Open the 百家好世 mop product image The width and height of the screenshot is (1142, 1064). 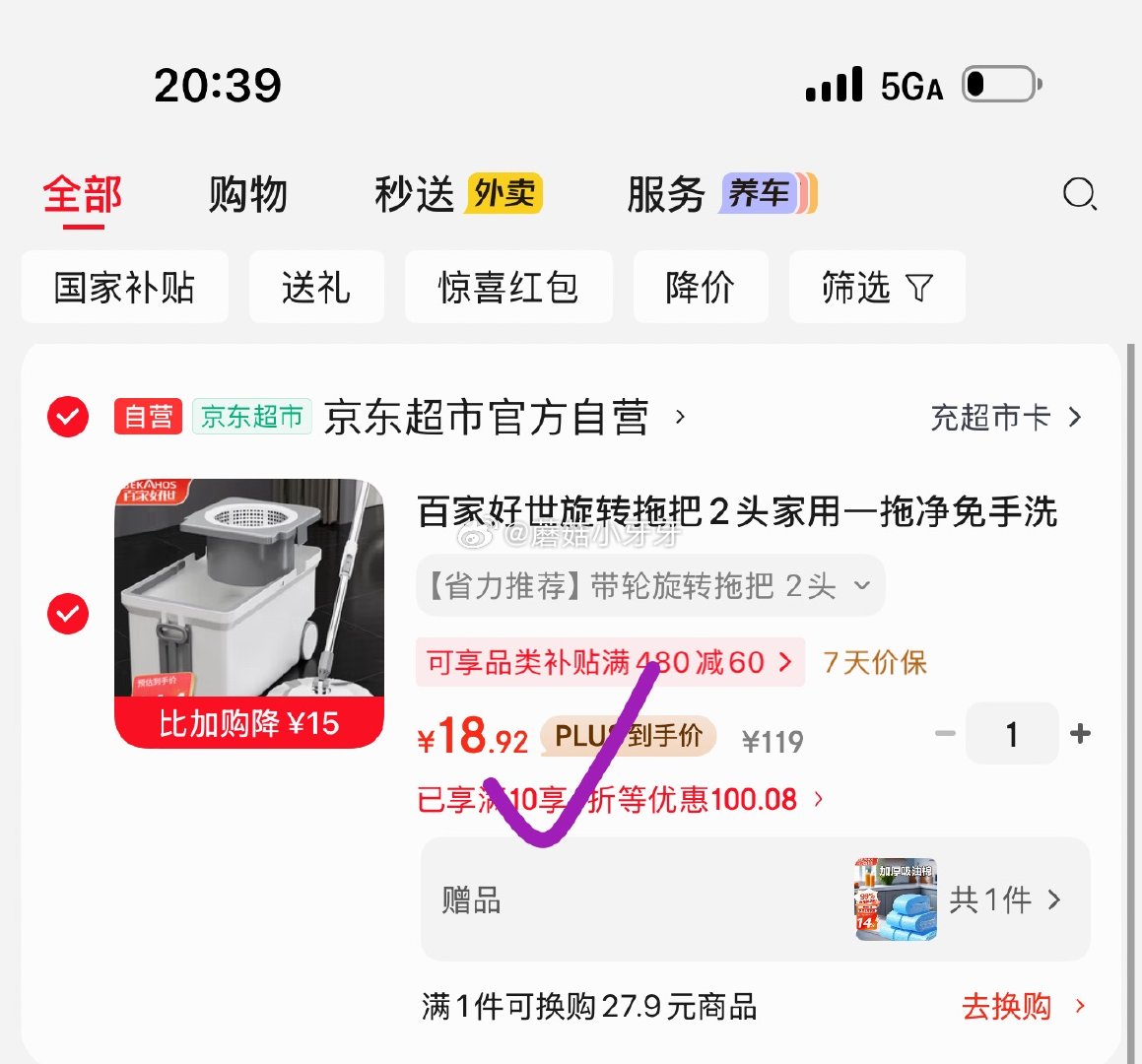pos(249,613)
